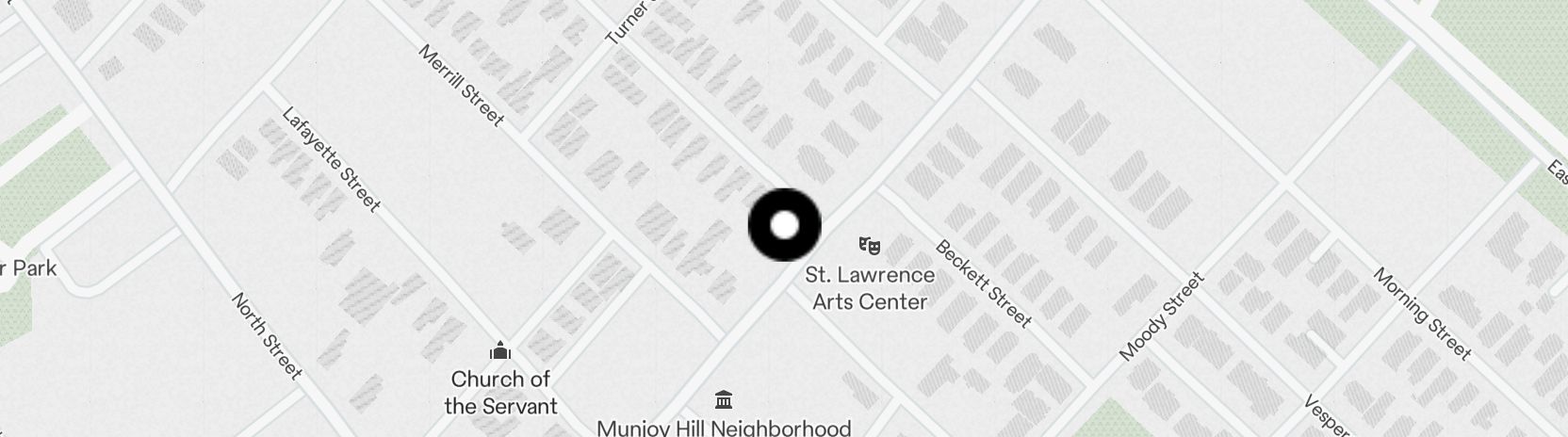Open the St. Lawrence Arts Center place marker
Screen dimensions: 1568x437
pos(870,247)
